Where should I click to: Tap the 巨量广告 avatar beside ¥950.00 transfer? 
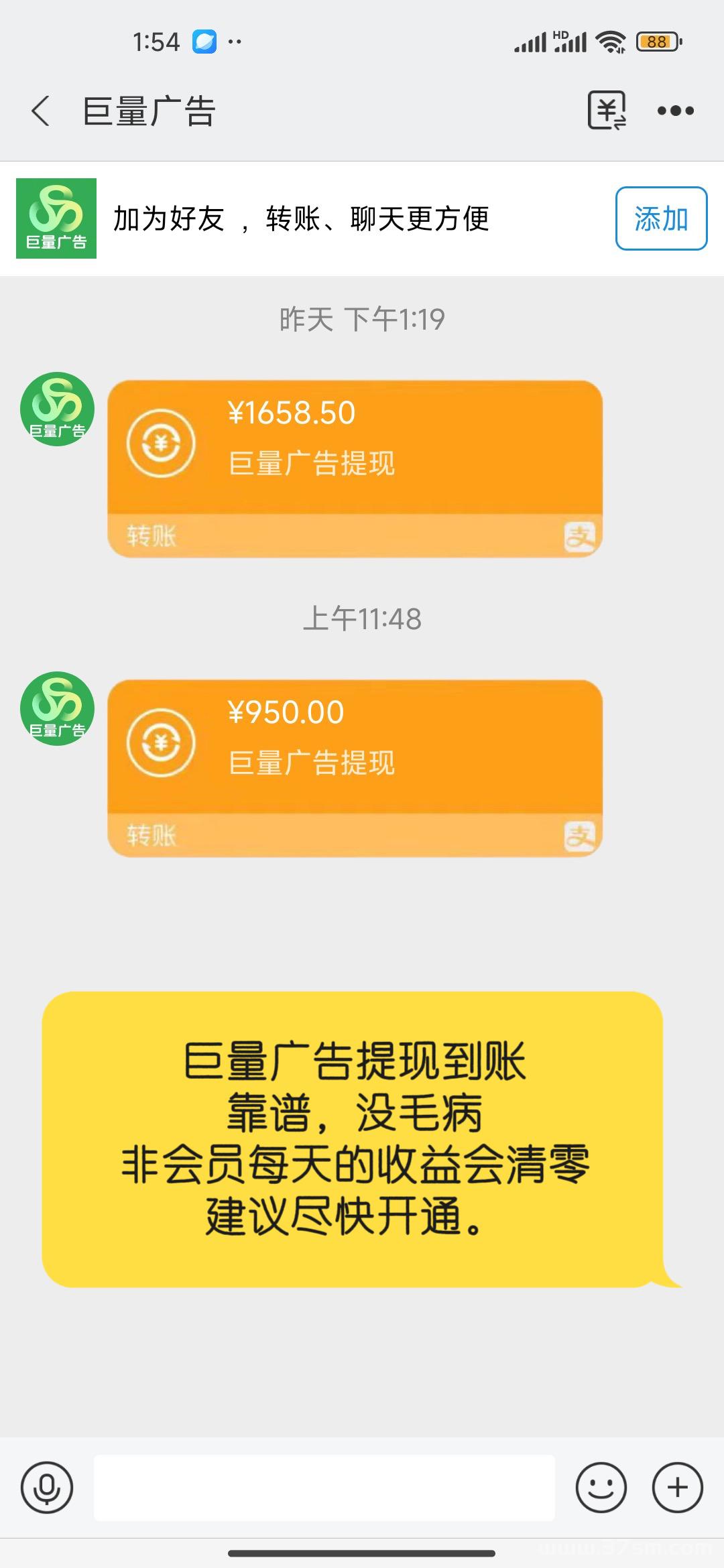(57, 709)
